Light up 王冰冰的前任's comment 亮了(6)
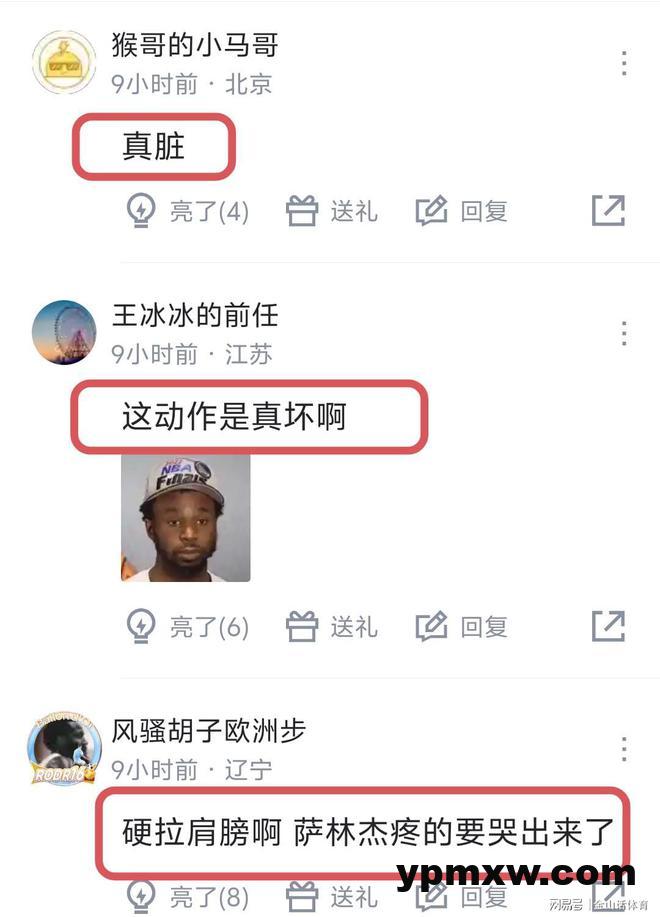 click(187, 627)
